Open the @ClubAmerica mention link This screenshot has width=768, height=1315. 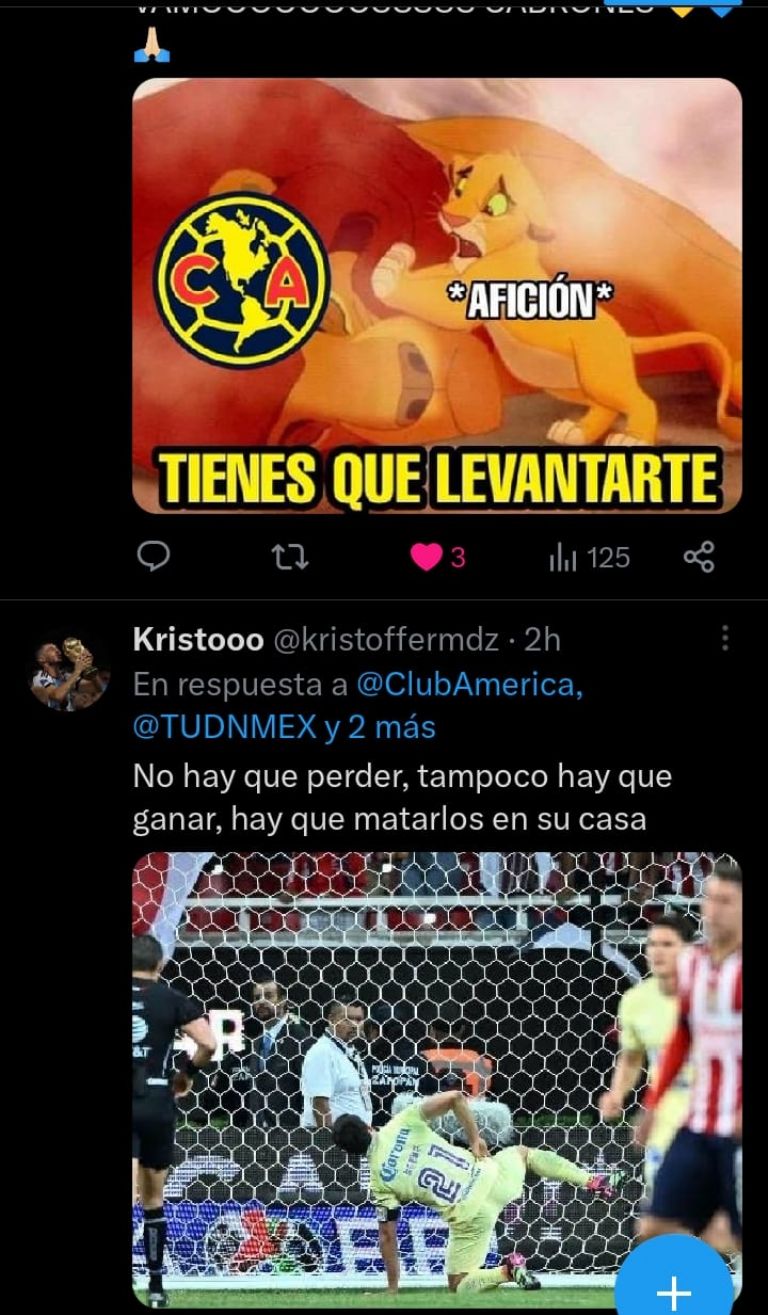tap(469, 685)
